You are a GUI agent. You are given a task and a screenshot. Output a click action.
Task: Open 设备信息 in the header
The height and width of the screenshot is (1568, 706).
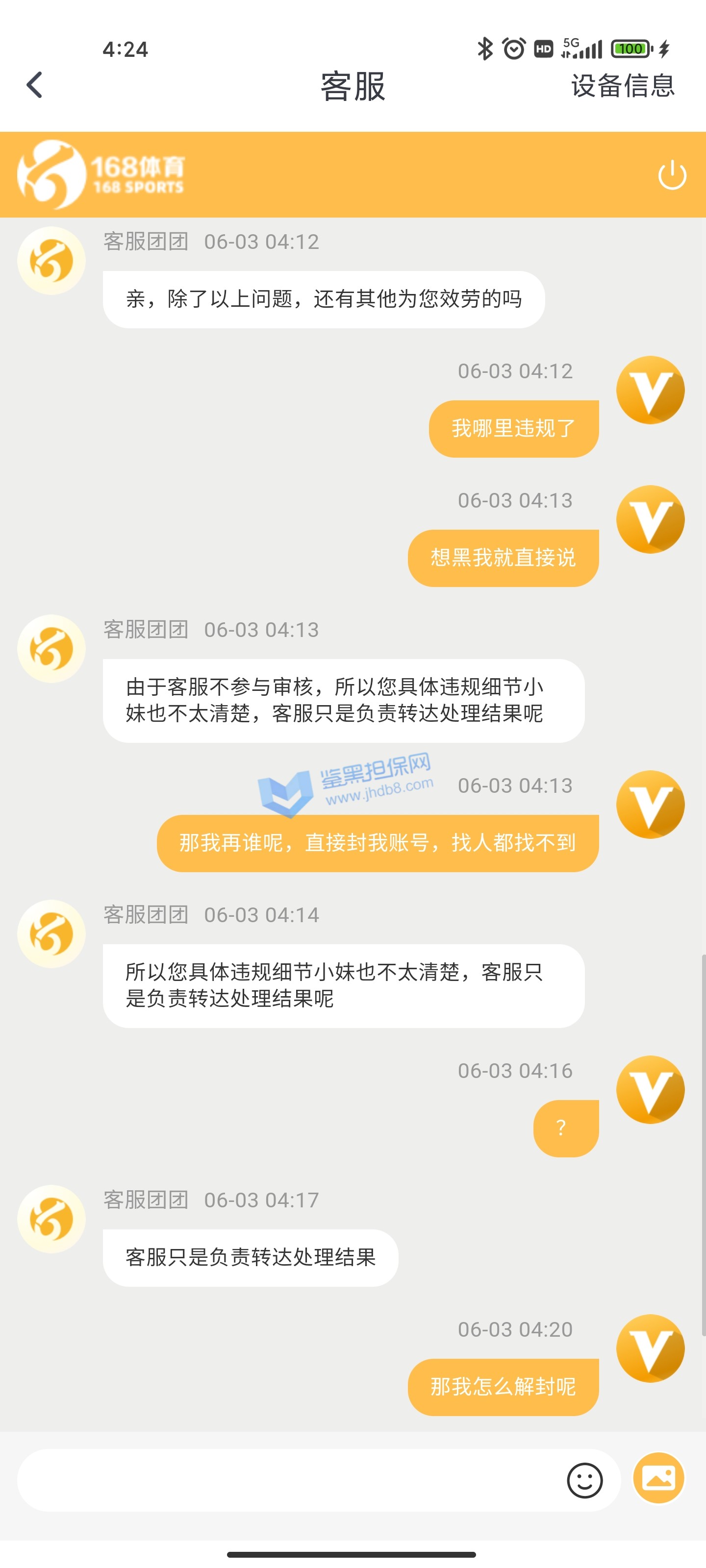click(623, 85)
